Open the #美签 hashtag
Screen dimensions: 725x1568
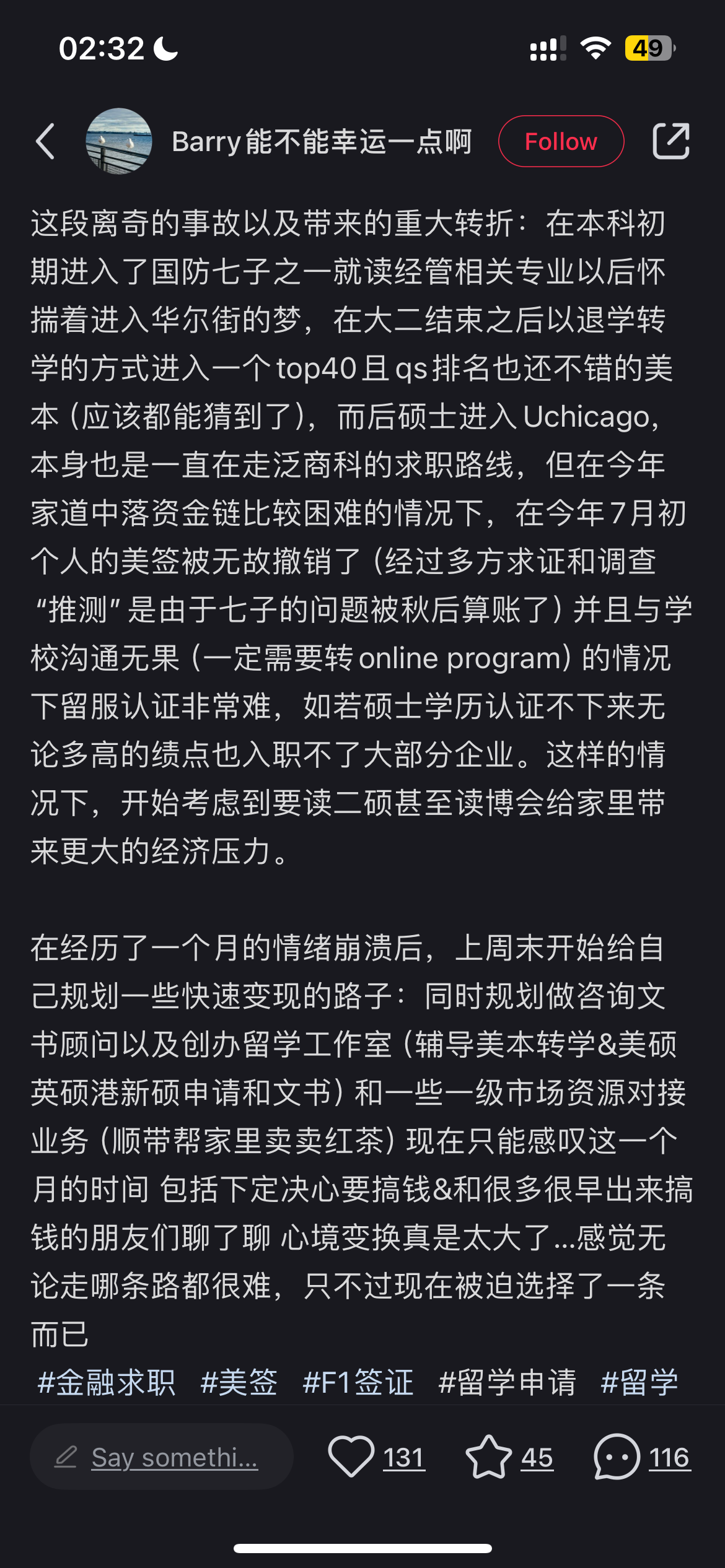(239, 1382)
